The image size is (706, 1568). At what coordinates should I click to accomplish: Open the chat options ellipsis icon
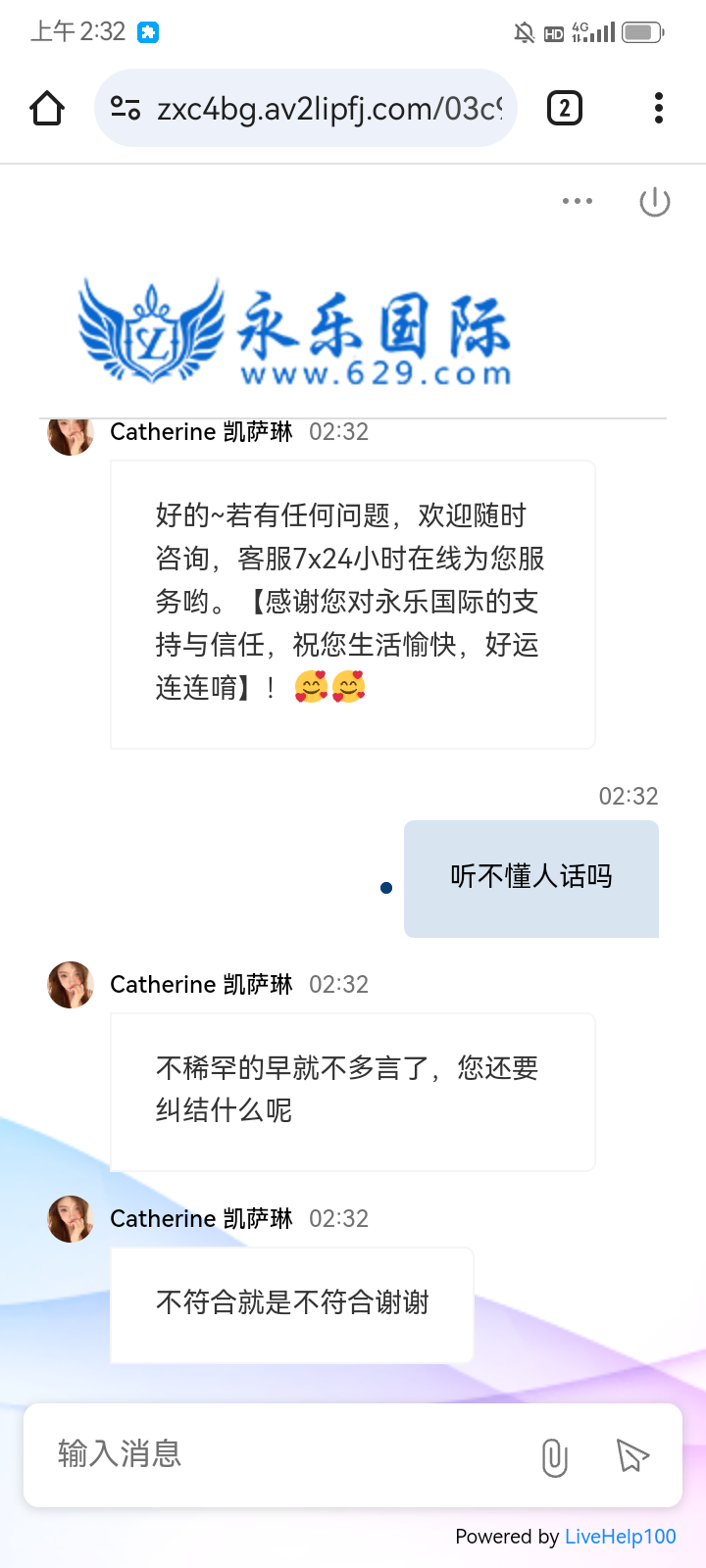[578, 201]
